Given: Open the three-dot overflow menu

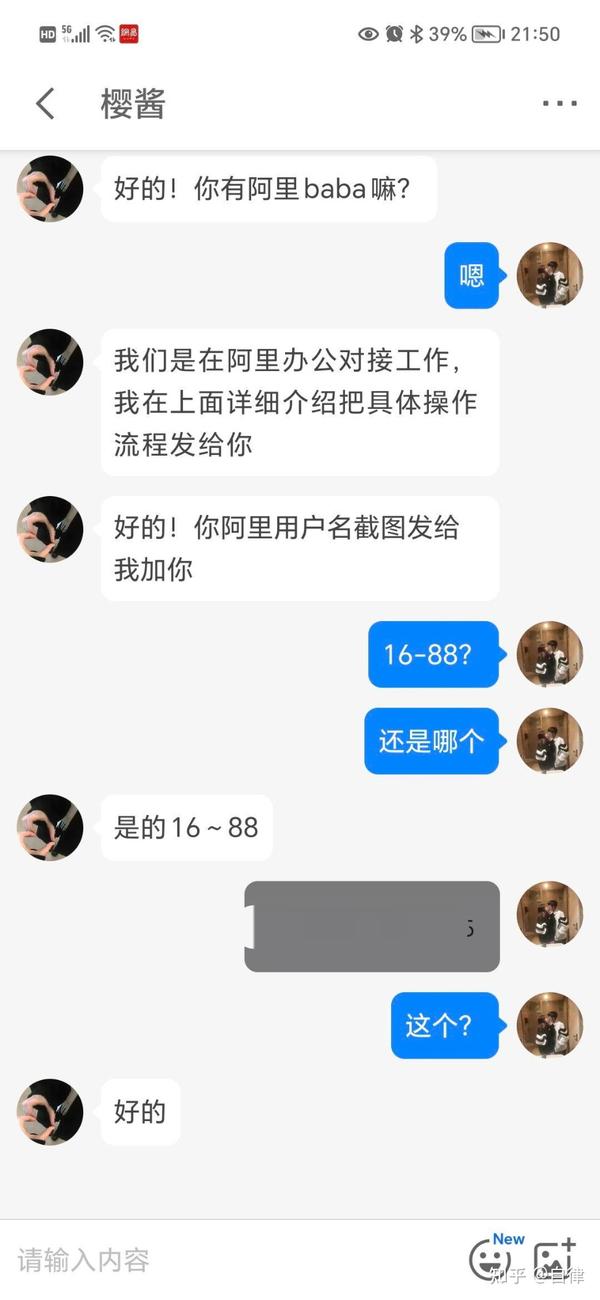Looking at the screenshot, I should pos(559,103).
